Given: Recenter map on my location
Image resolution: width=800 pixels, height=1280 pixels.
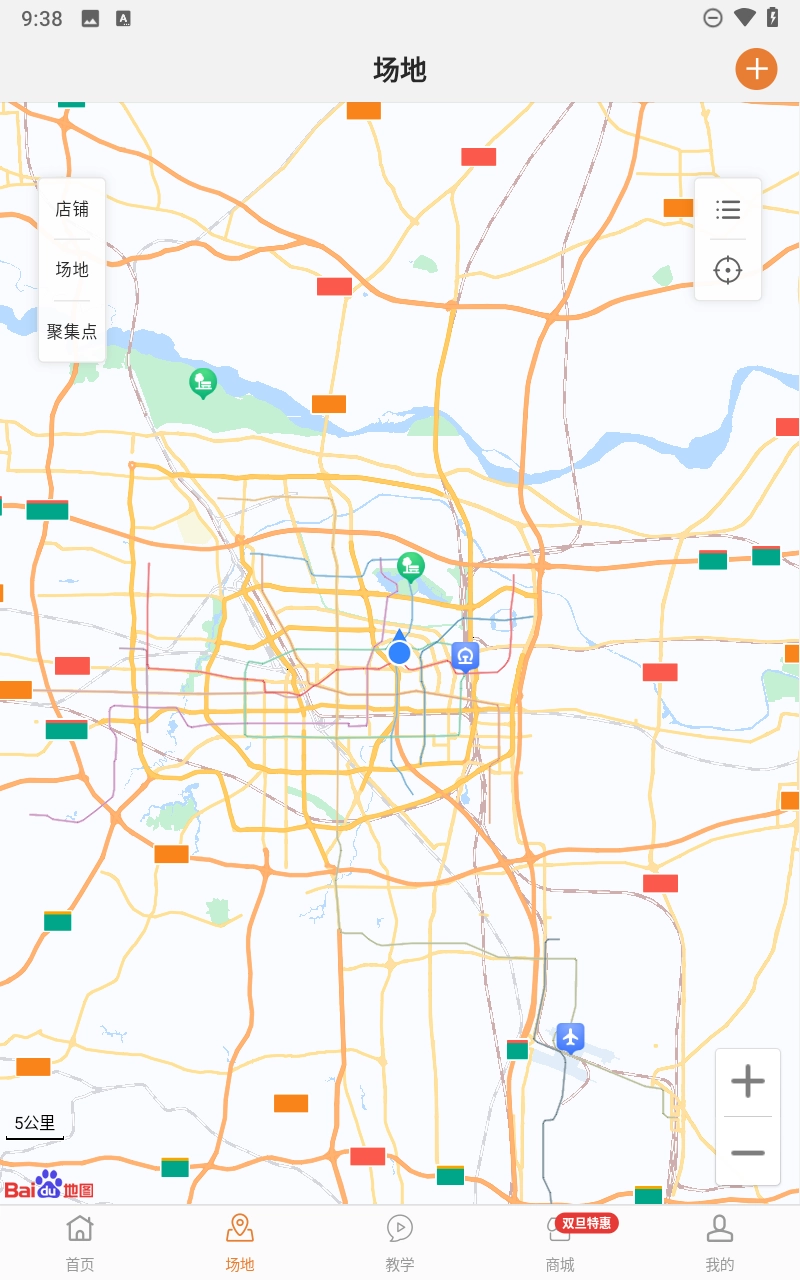Looking at the screenshot, I should 728,270.
